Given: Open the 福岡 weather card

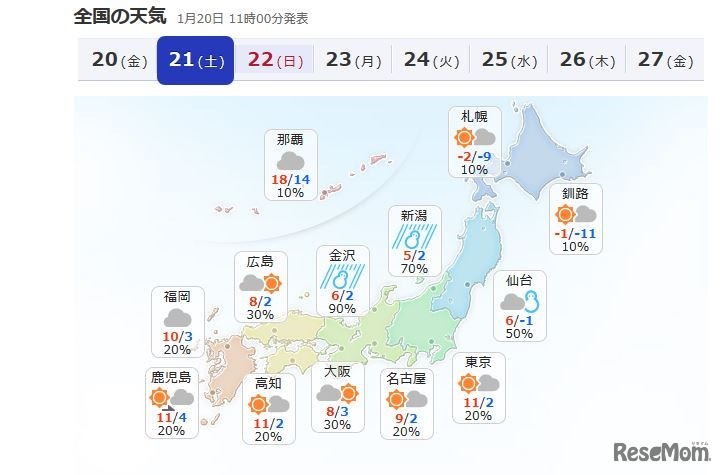Looking at the screenshot, I should tap(177, 322).
